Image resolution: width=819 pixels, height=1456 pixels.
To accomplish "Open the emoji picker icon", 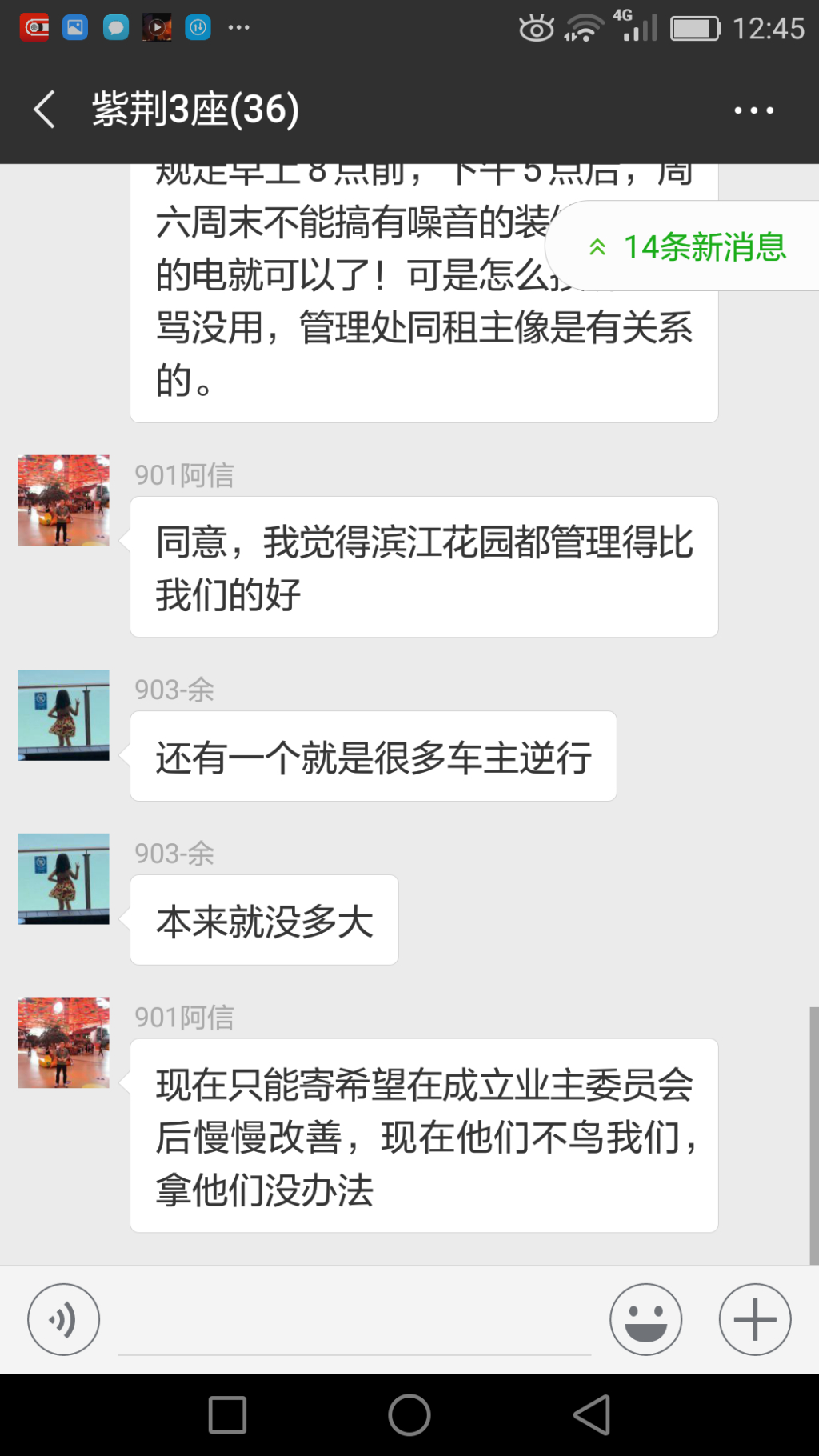I will 645,1319.
